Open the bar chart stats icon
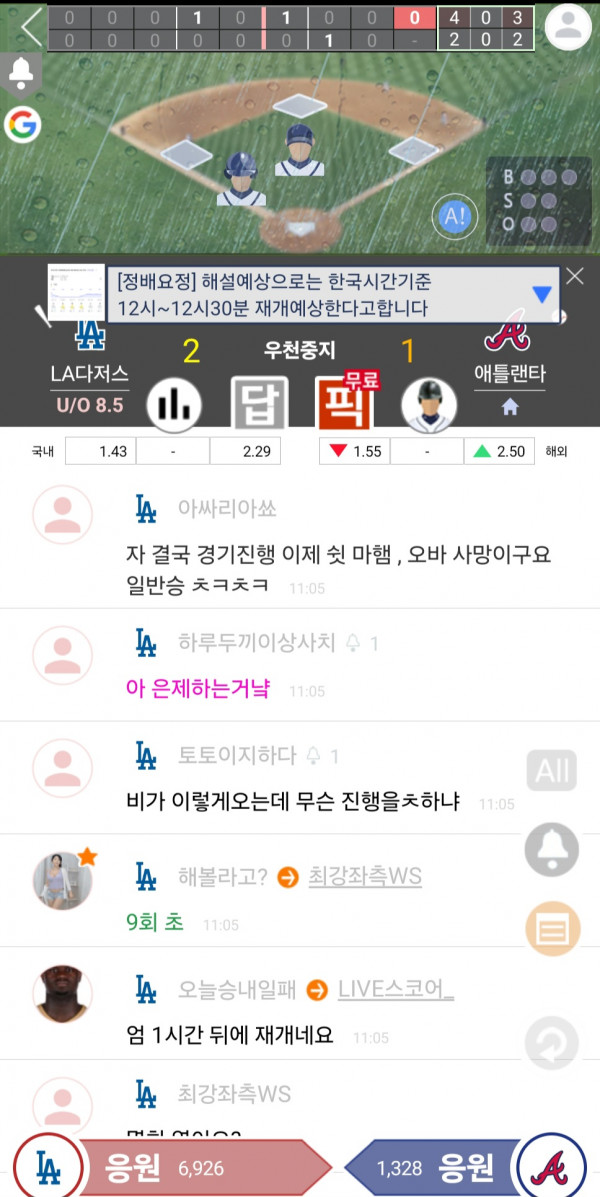The width and height of the screenshot is (600, 1197). [175, 405]
